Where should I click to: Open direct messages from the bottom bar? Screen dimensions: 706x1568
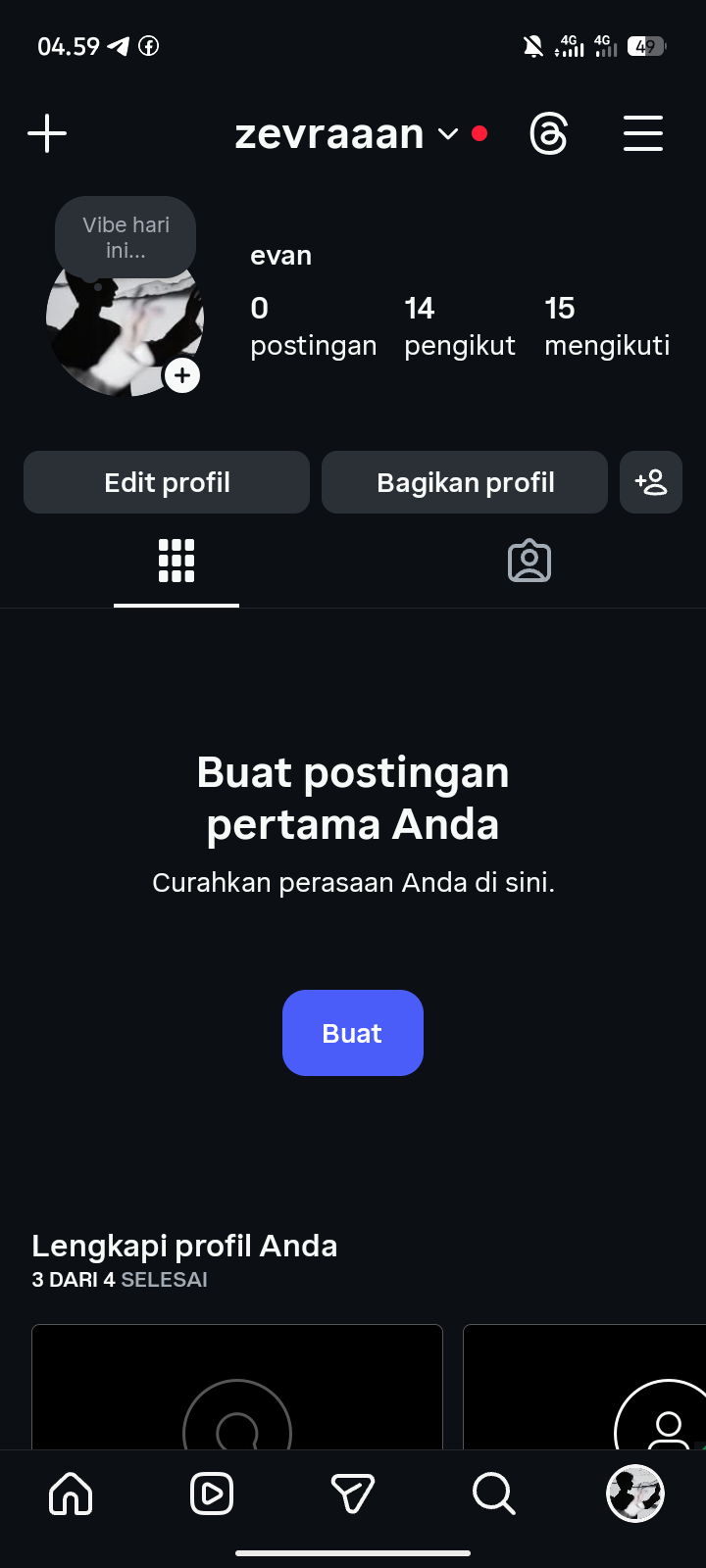tap(353, 1494)
